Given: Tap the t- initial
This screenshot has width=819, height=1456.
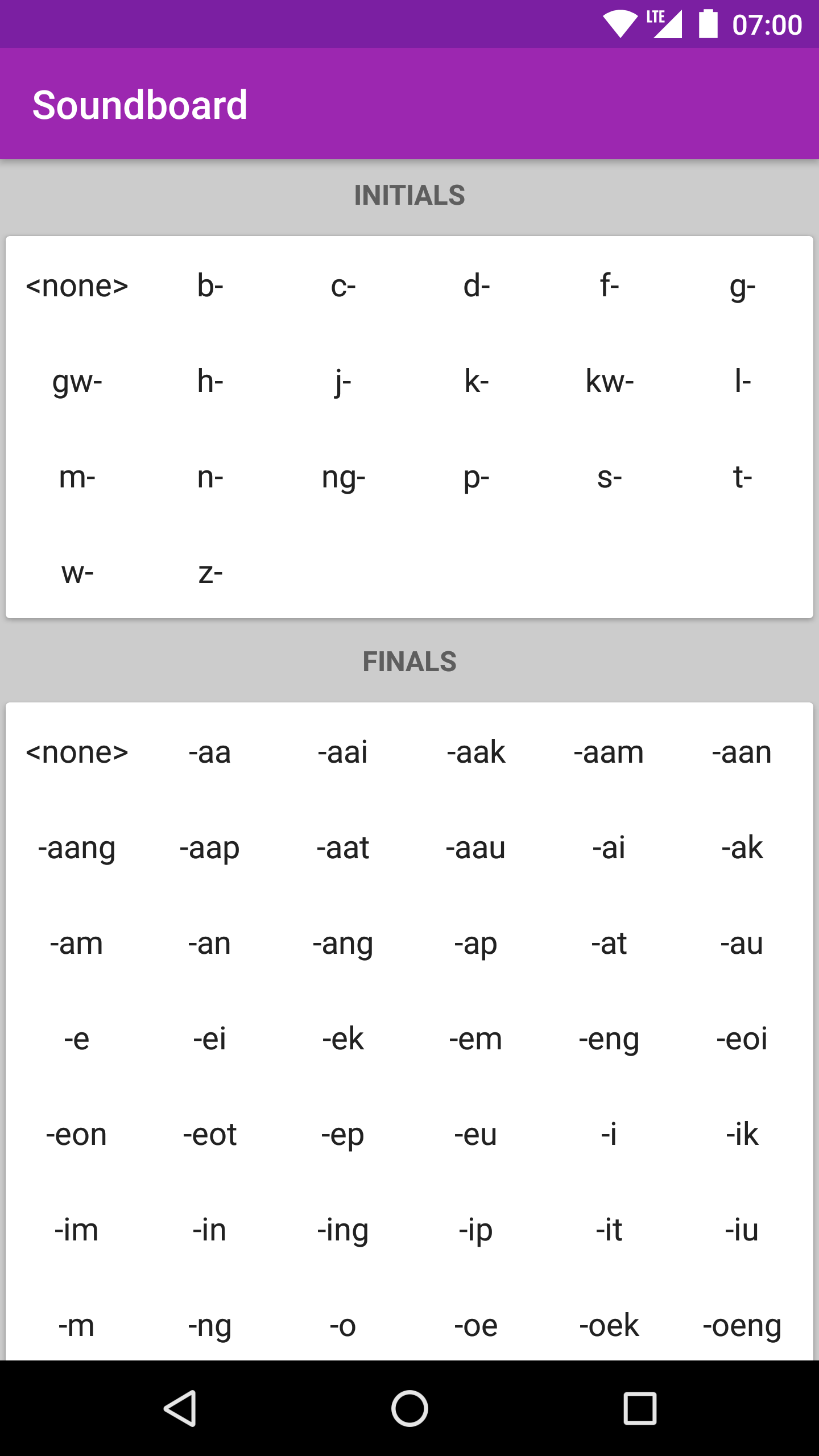Looking at the screenshot, I should tap(742, 477).
